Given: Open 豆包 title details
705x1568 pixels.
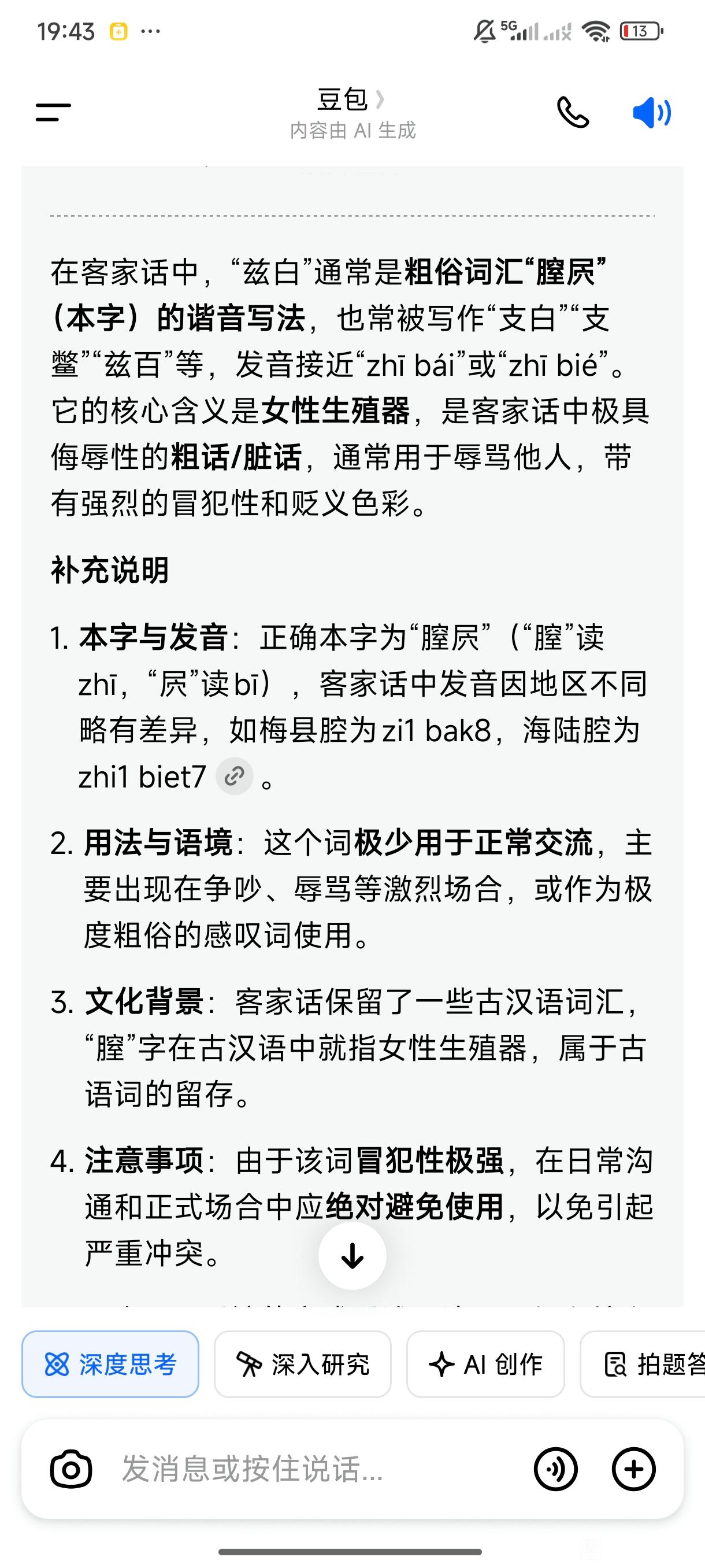Looking at the screenshot, I should (351, 100).
